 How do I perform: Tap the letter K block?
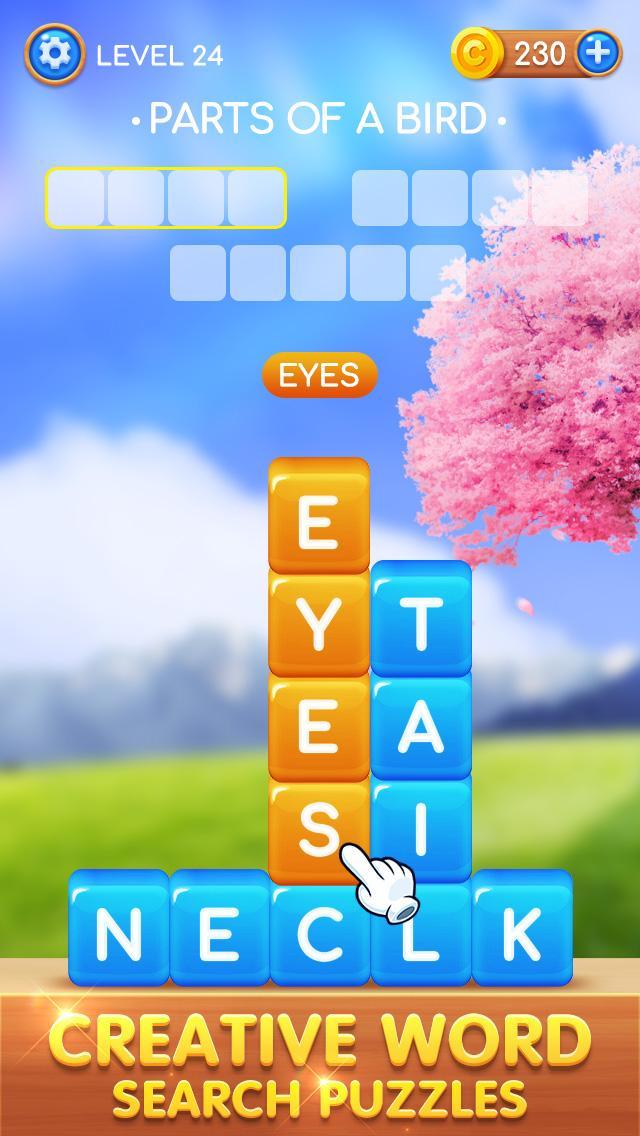pos(522,932)
